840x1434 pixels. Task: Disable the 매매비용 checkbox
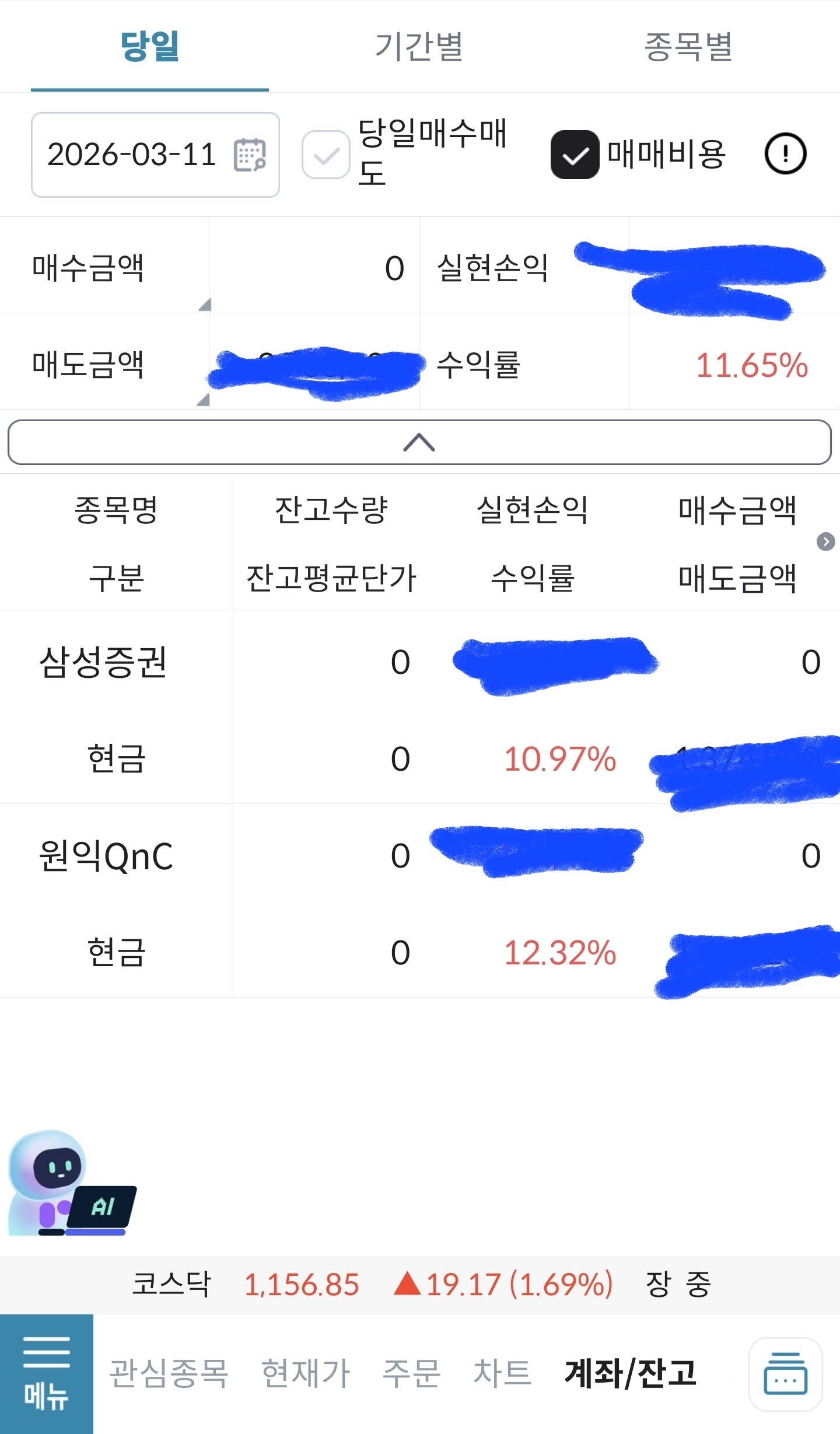(575, 154)
